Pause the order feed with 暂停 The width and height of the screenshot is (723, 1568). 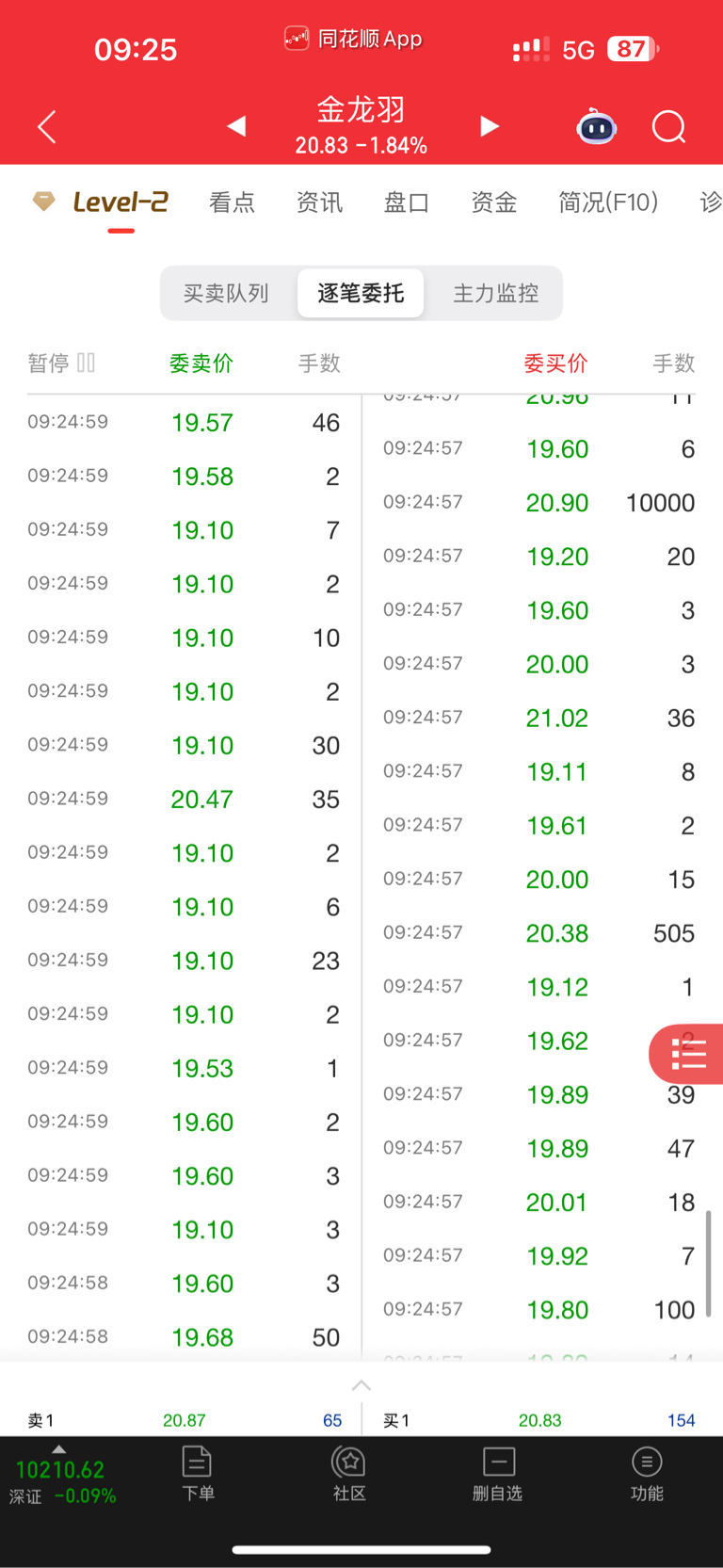pos(61,363)
